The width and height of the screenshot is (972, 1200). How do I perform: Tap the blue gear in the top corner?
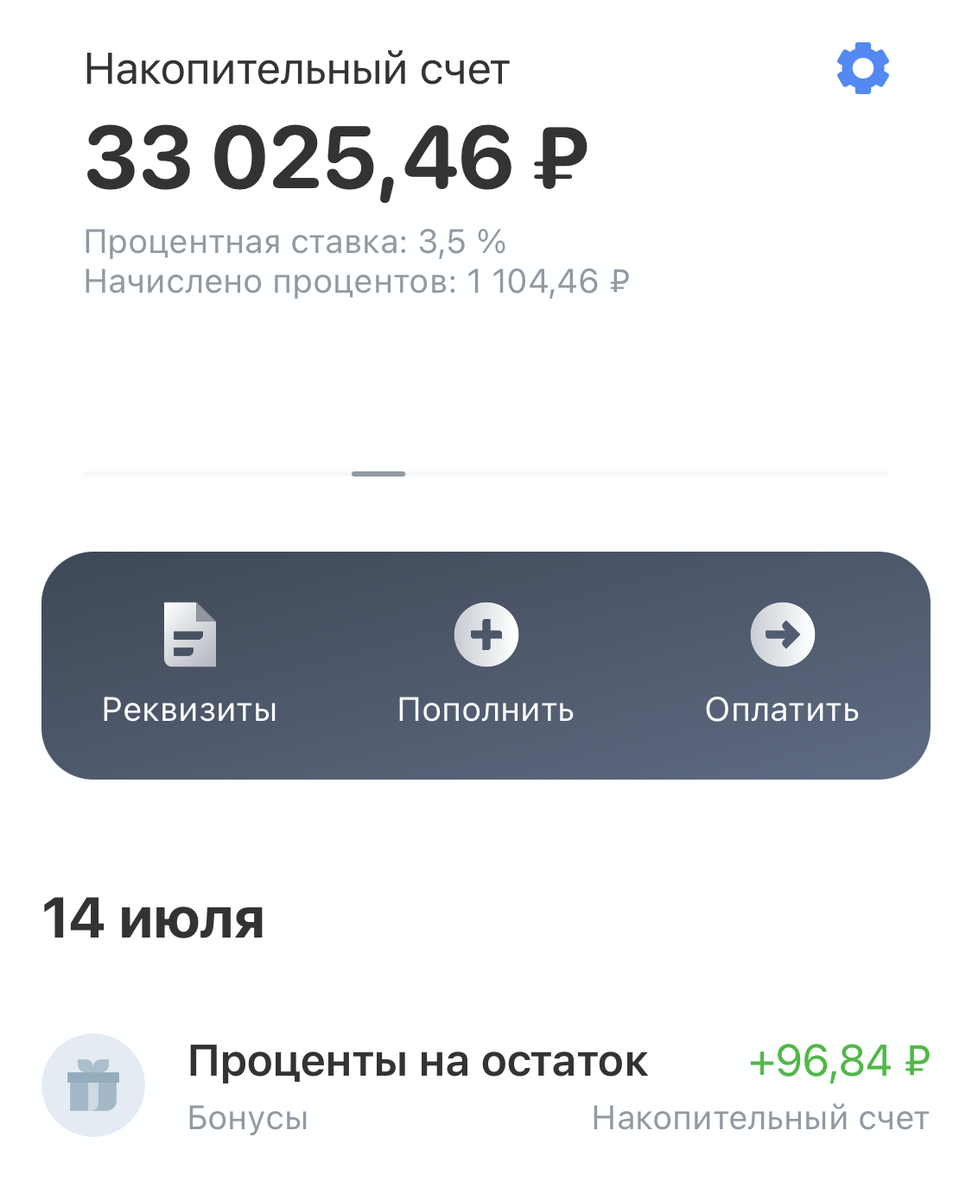(862, 67)
